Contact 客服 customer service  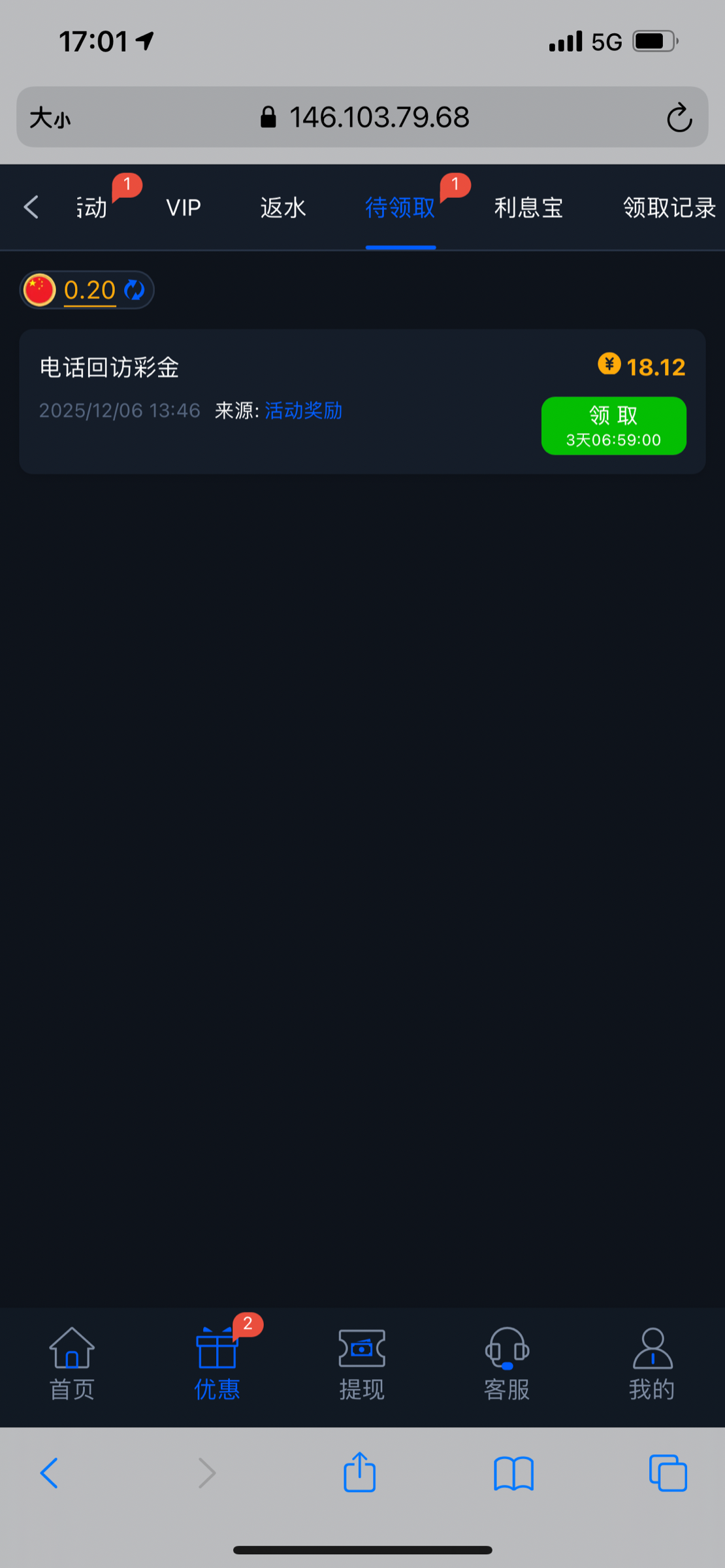[507, 1364]
